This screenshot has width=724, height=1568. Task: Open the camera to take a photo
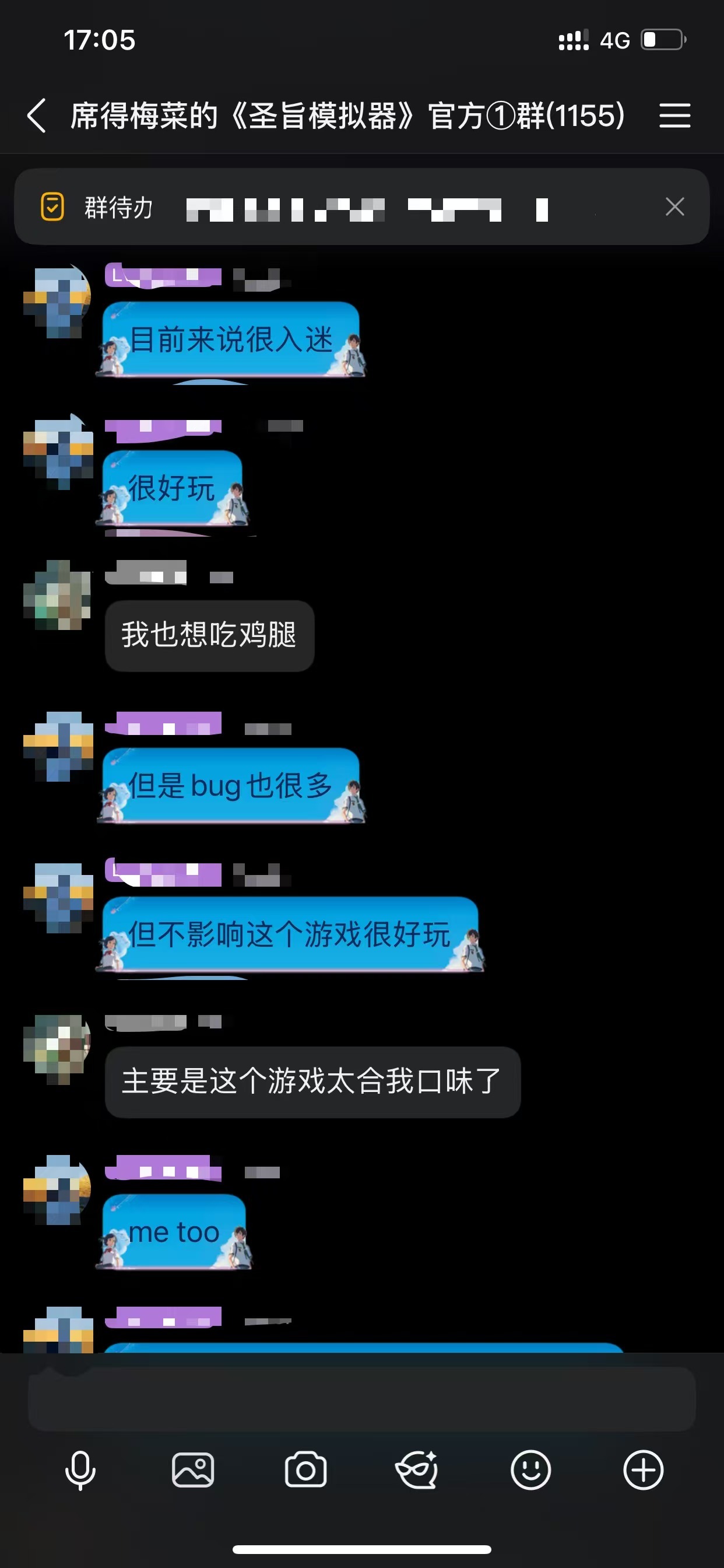coord(305,1470)
